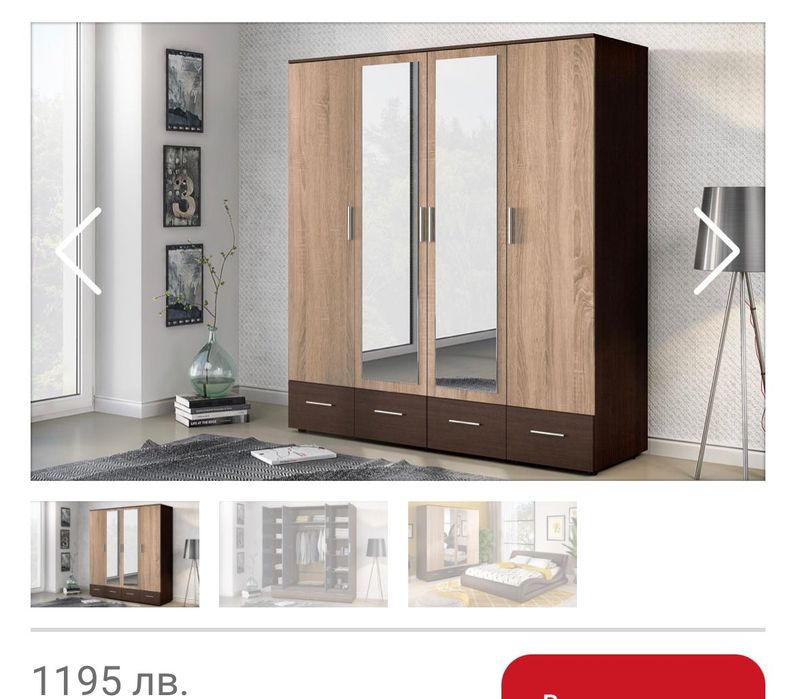Show the next product photo
796x699 pixels.
tap(716, 251)
